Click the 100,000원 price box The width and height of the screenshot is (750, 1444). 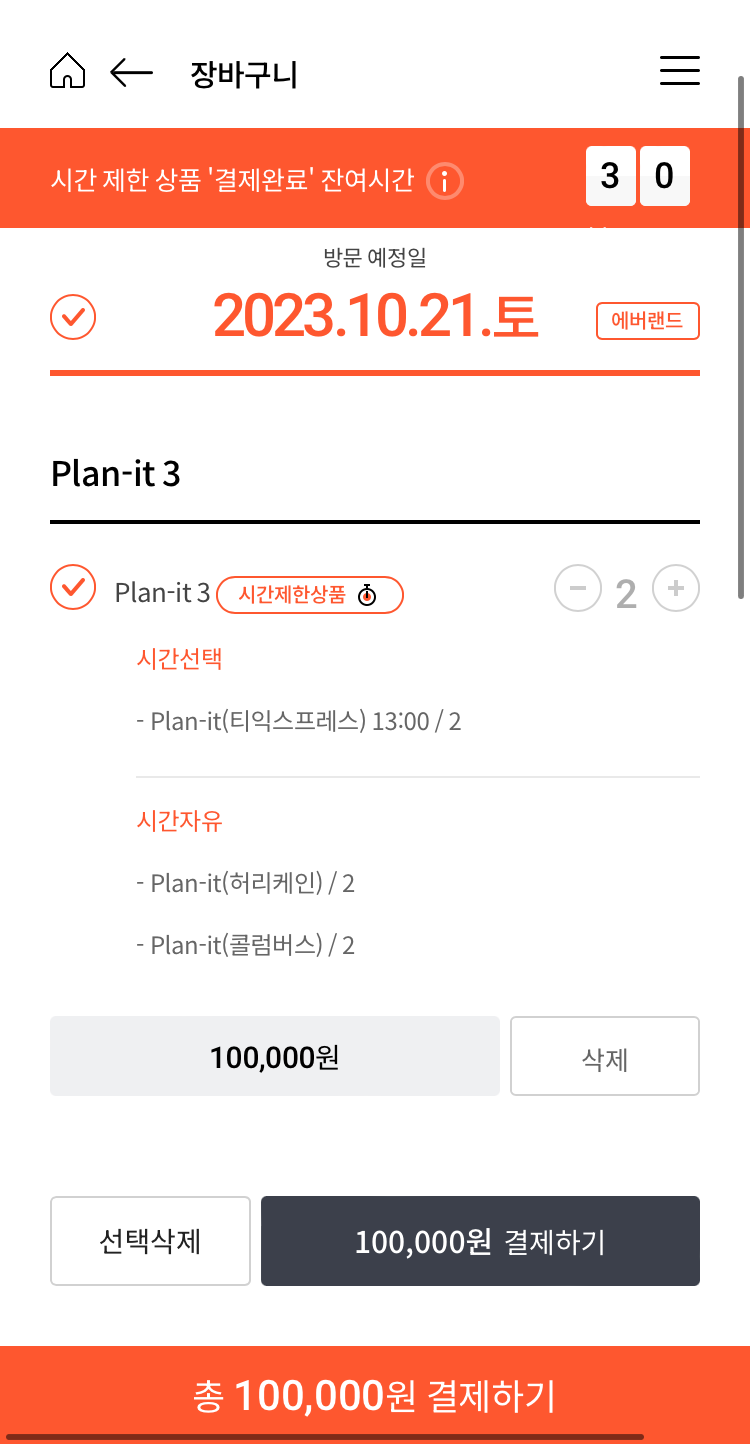tap(275, 1056)
